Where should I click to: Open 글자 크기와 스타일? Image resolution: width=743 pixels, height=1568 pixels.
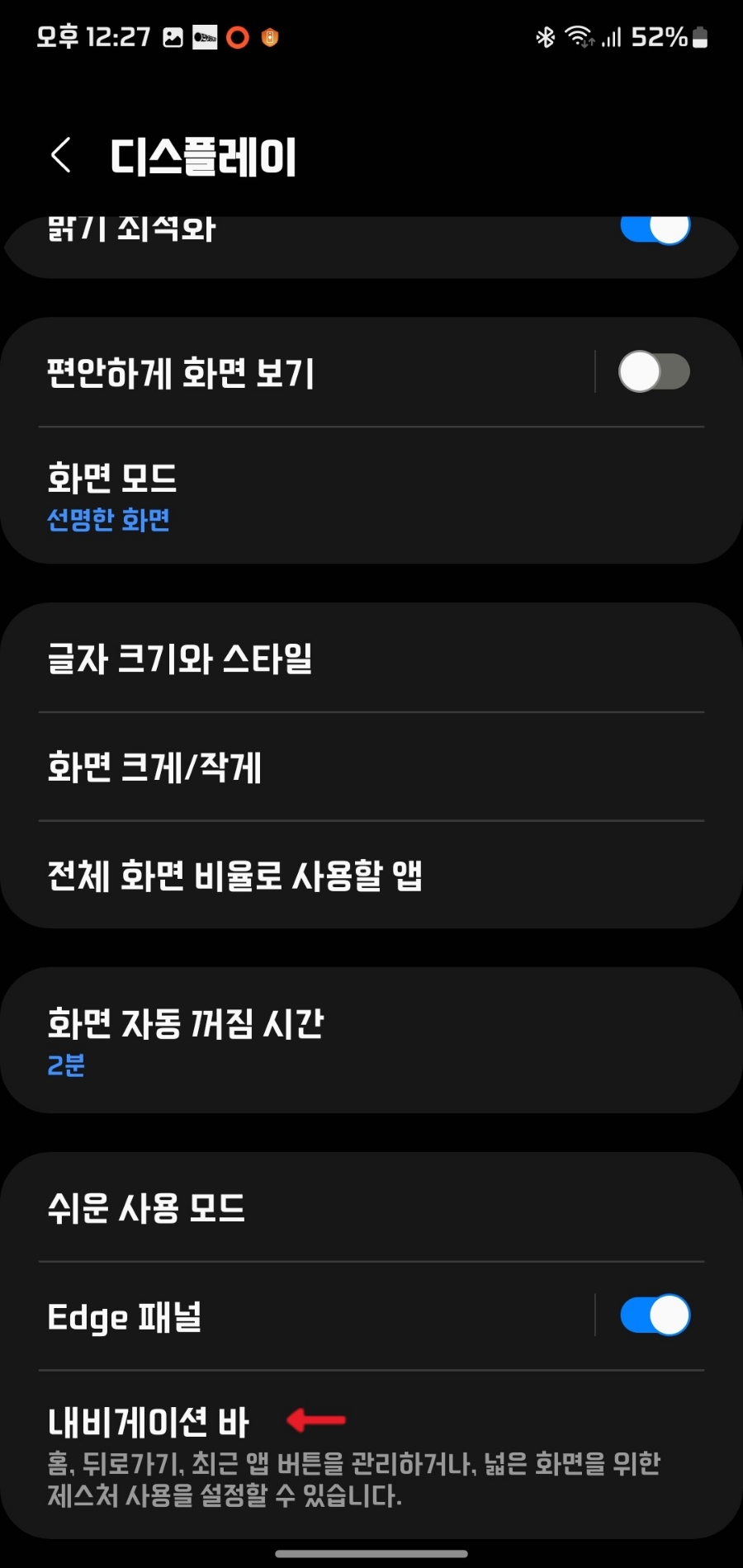[x=371, y=658]
